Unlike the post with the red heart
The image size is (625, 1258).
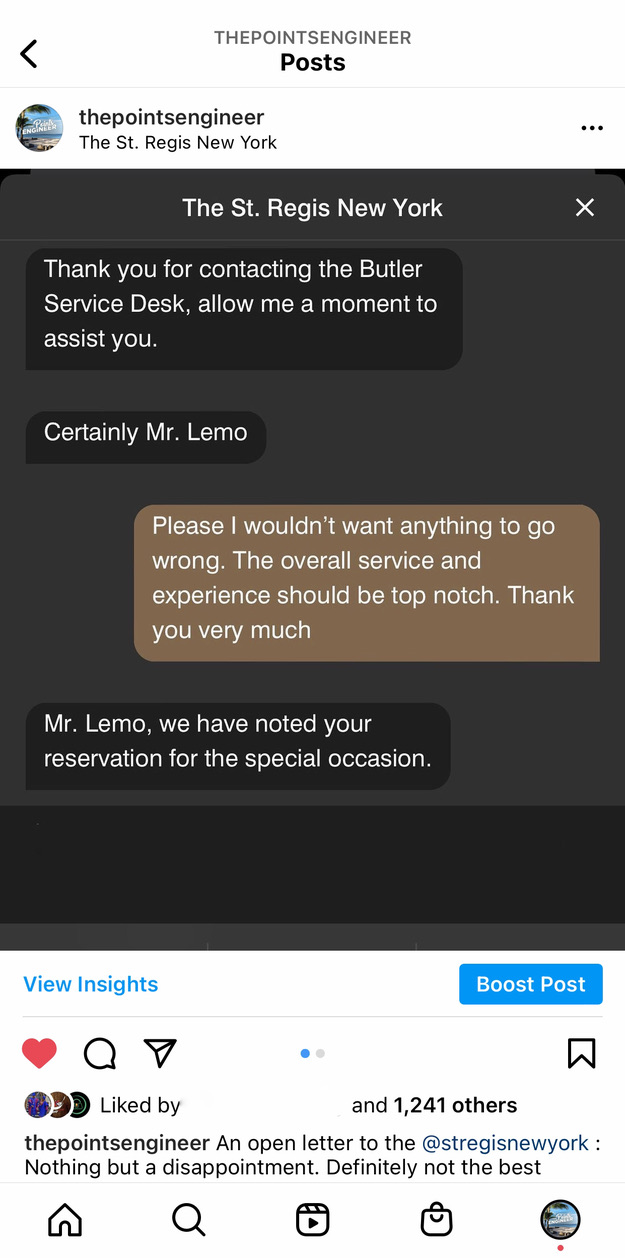click(40, 1052)
